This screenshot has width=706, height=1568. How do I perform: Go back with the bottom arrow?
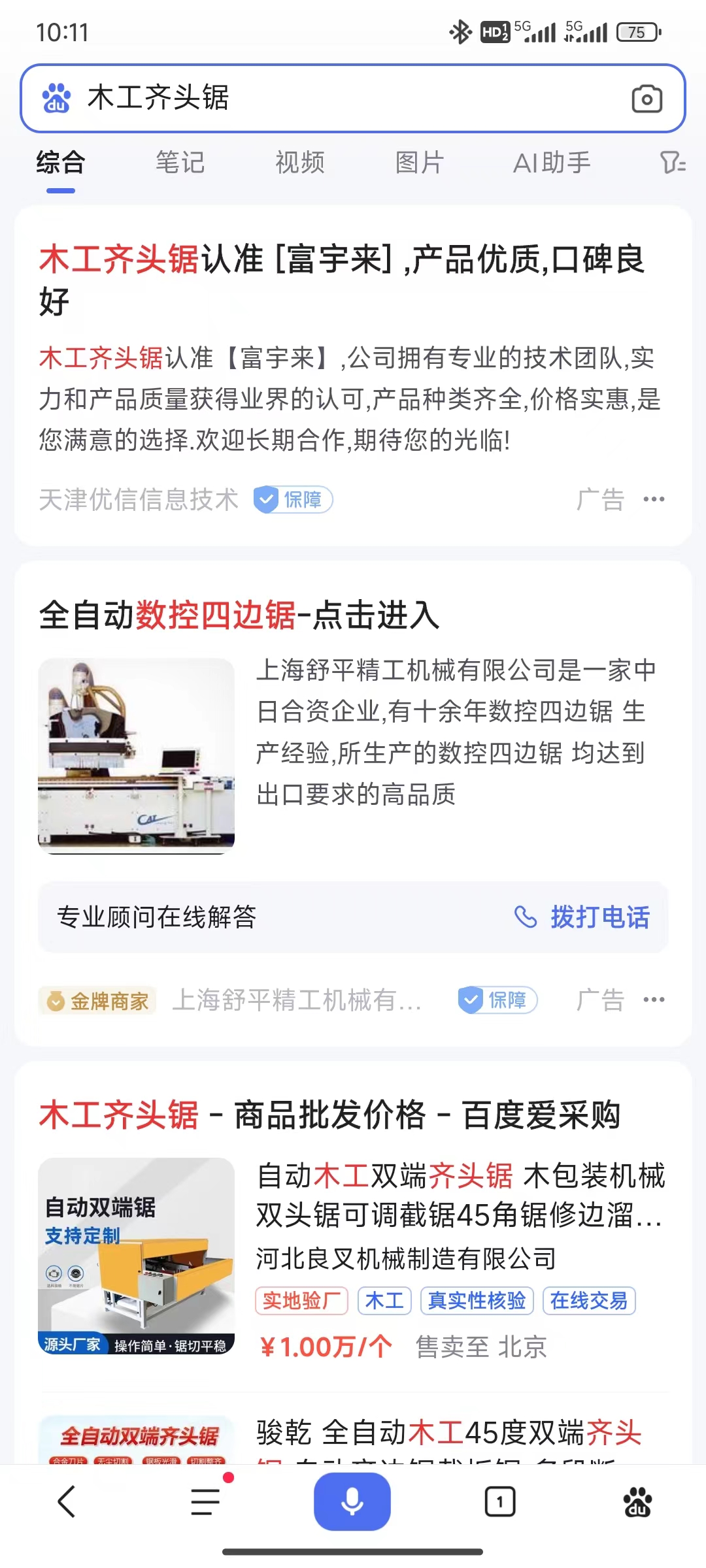tap(67, 1501)
